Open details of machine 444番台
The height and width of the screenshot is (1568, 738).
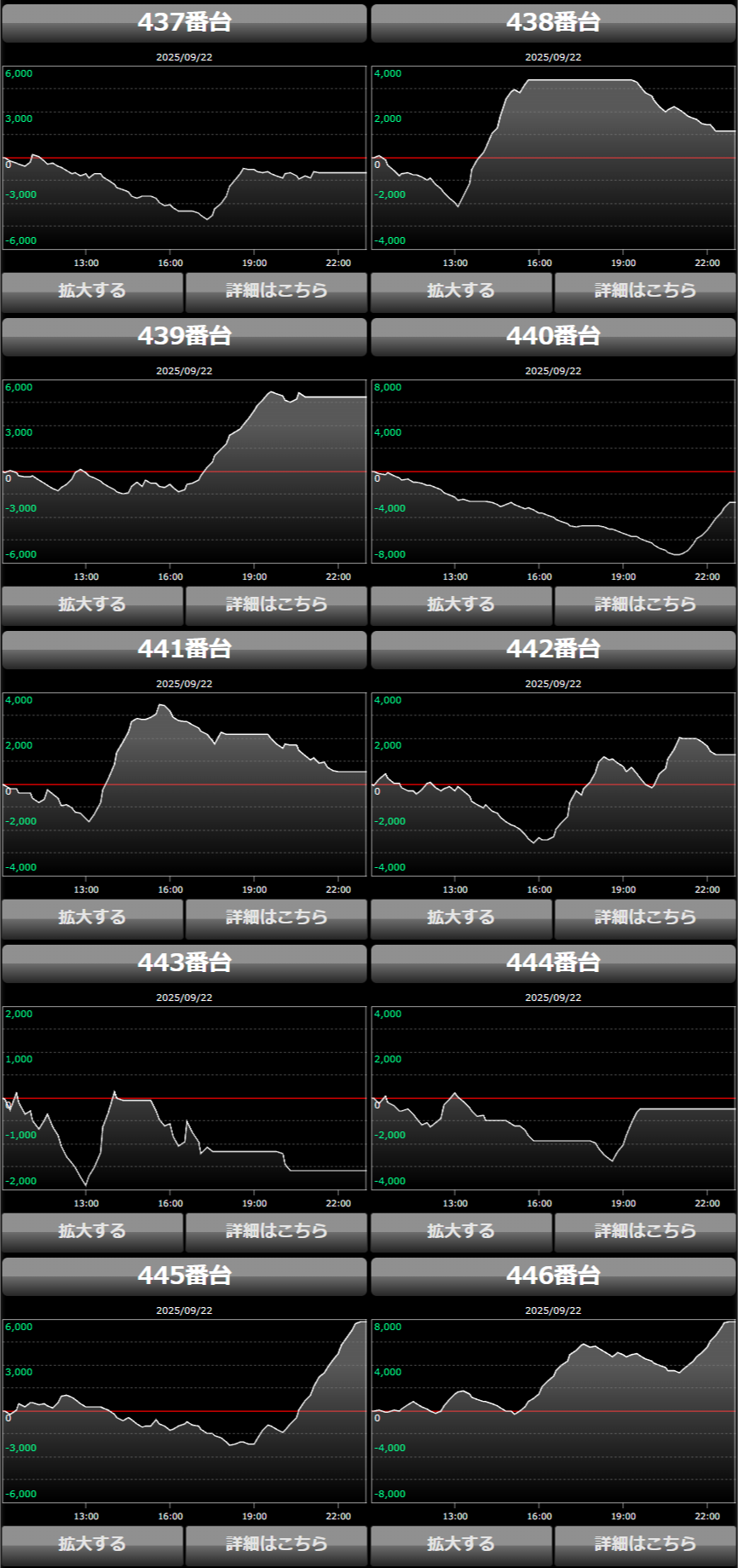point(645,1231)
